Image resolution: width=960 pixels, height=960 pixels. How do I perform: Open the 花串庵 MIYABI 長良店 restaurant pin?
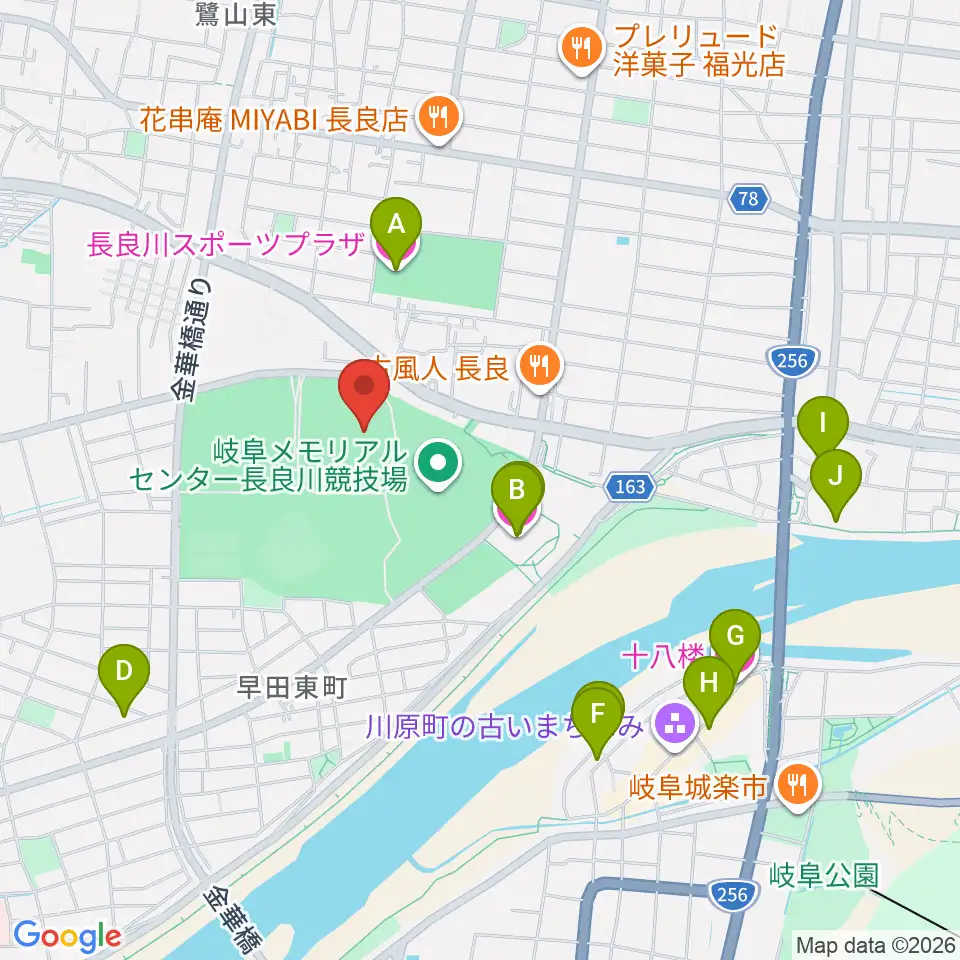point(438,119)
